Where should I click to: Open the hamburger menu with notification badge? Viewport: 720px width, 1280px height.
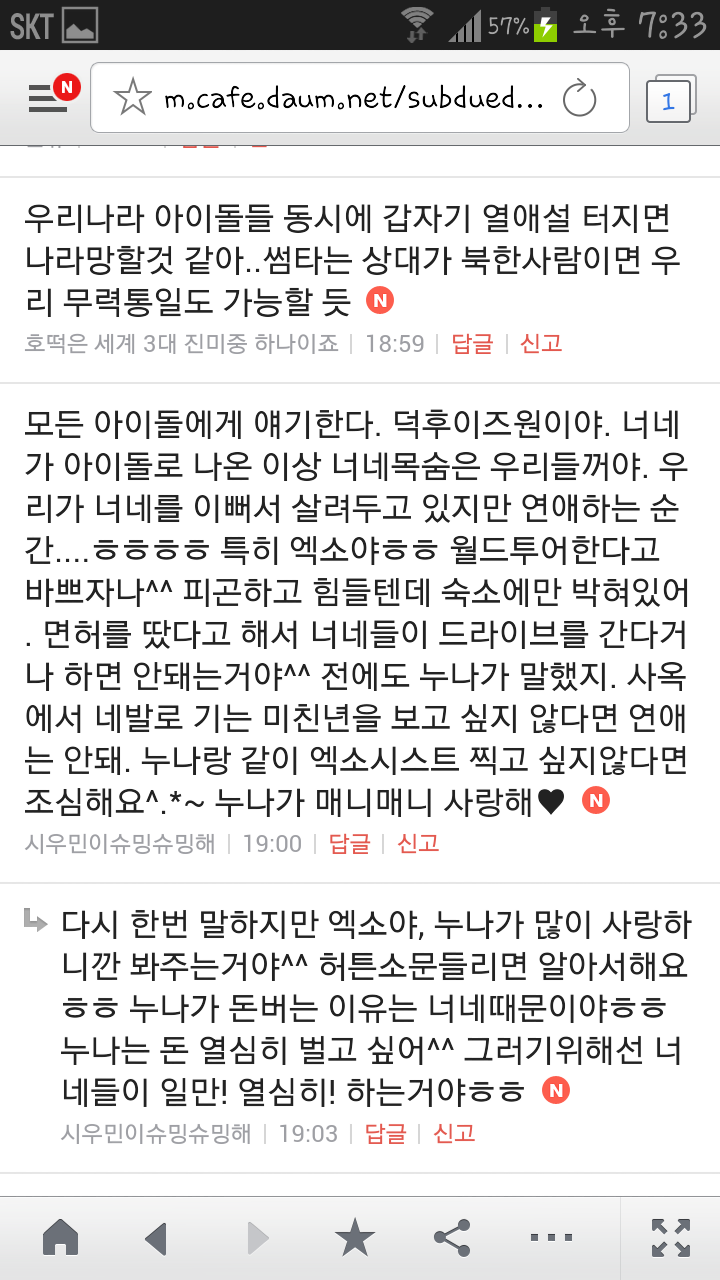(x=48, y=97)
